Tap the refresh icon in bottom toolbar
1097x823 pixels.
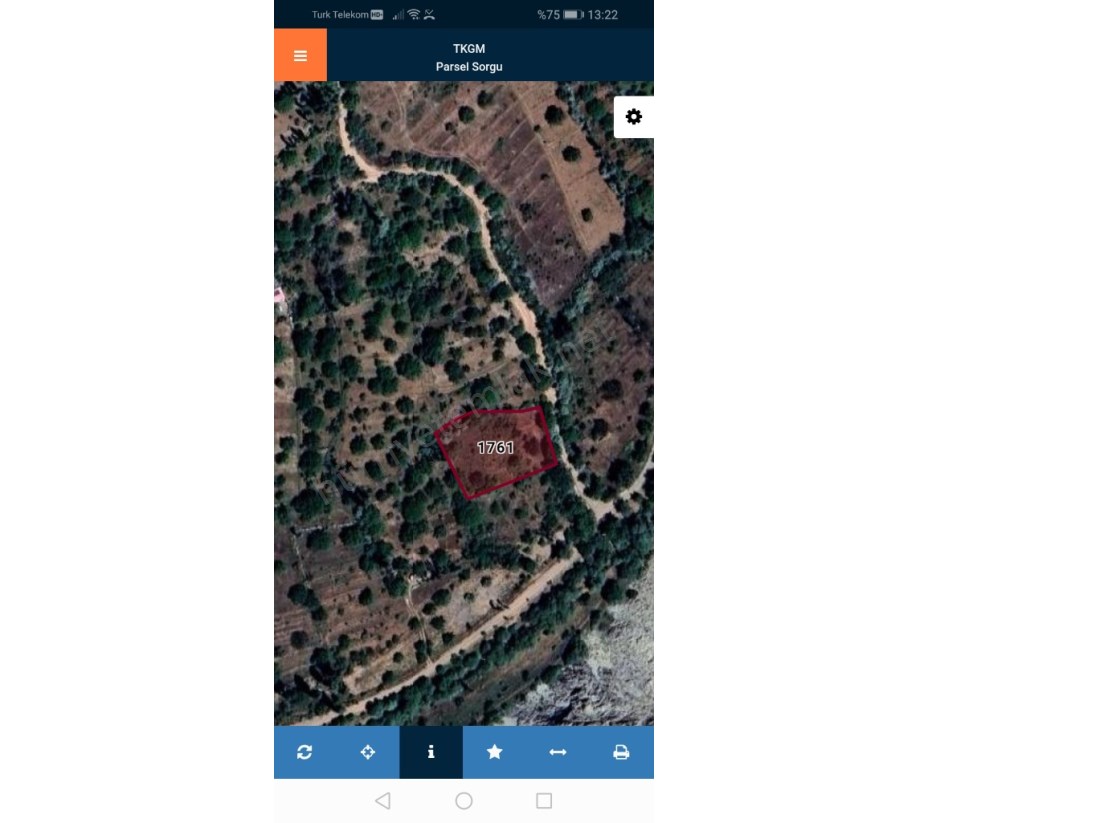tap(305, 752)
